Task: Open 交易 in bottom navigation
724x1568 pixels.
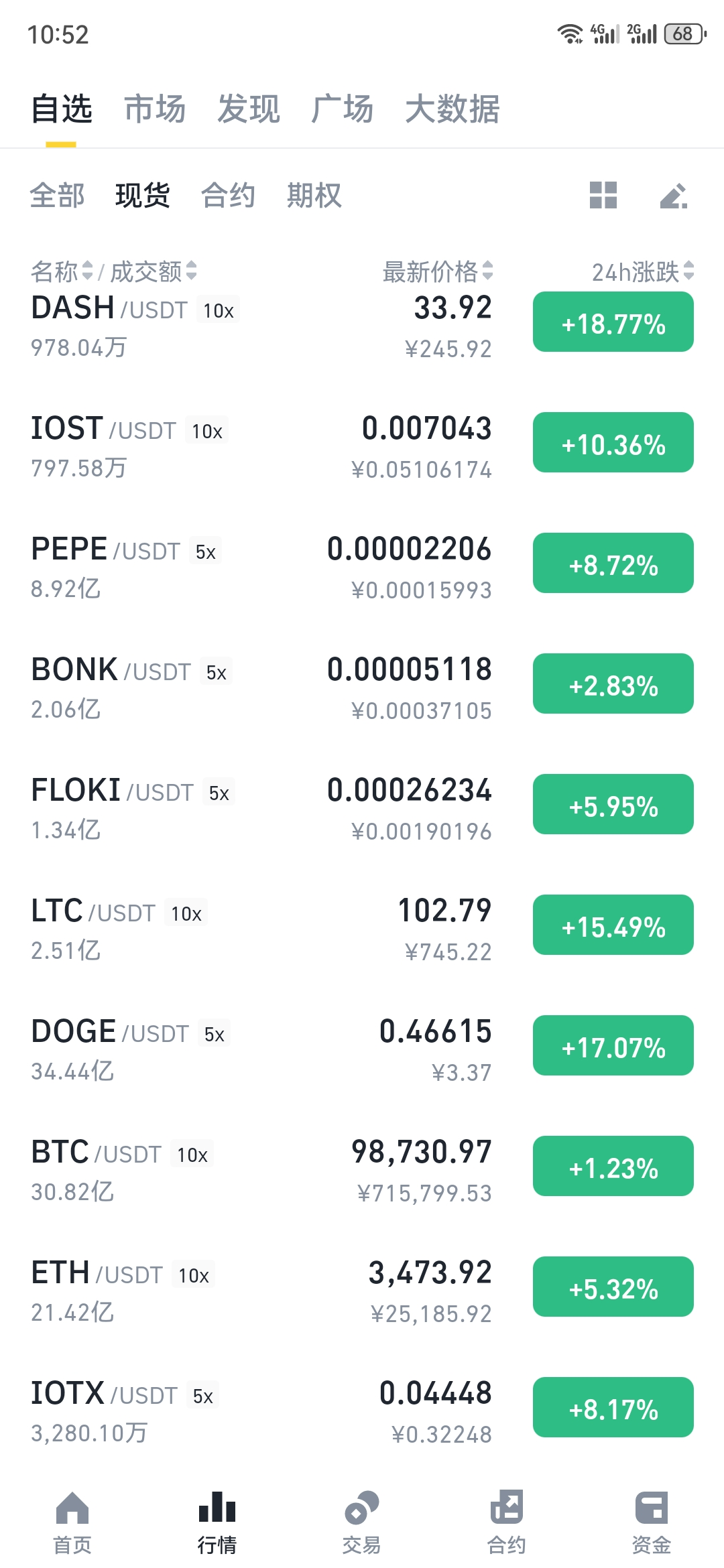Action: [x=362, y=1522]
